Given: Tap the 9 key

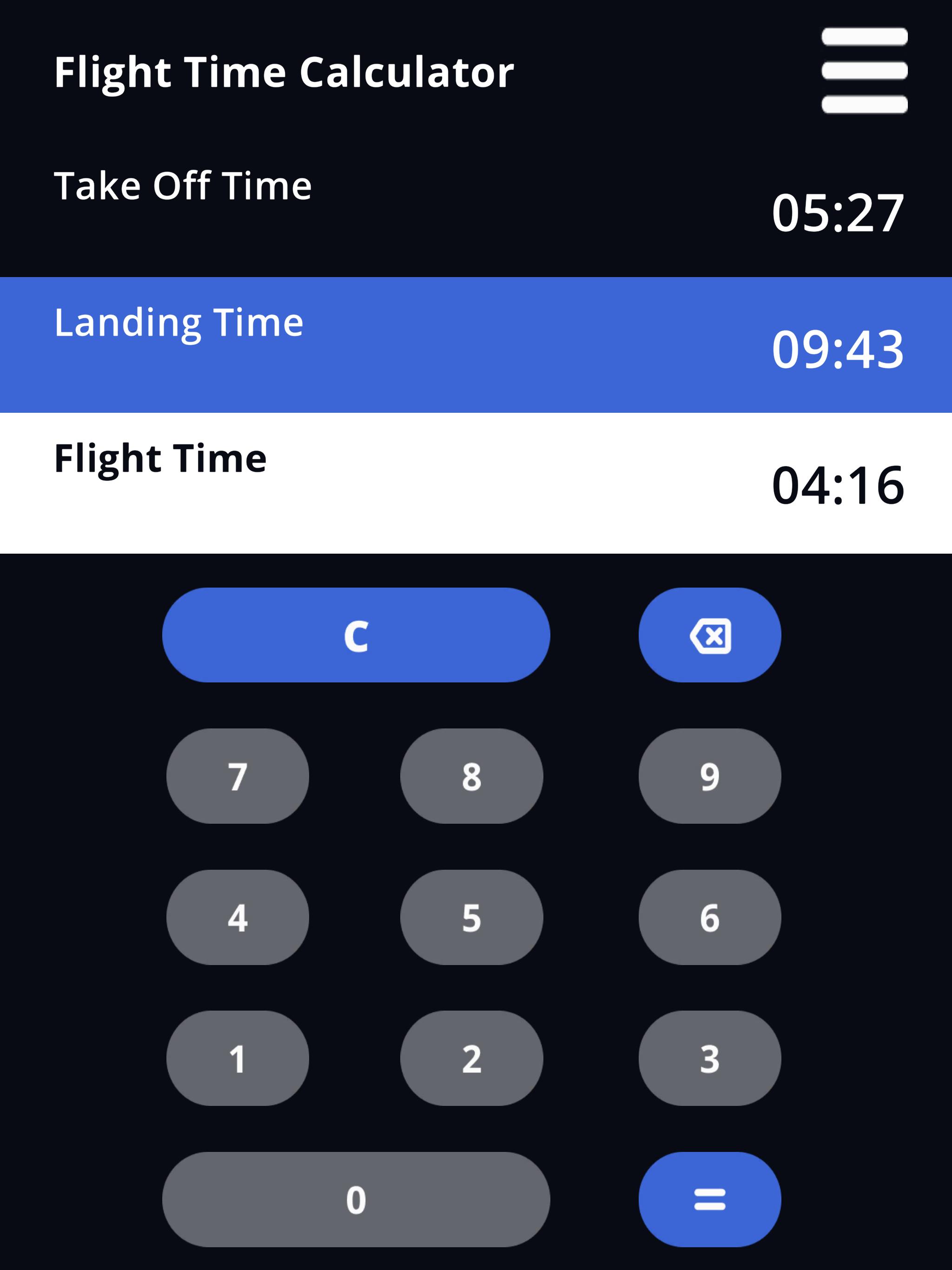Looking at the screenshot, I should [710, 776].
